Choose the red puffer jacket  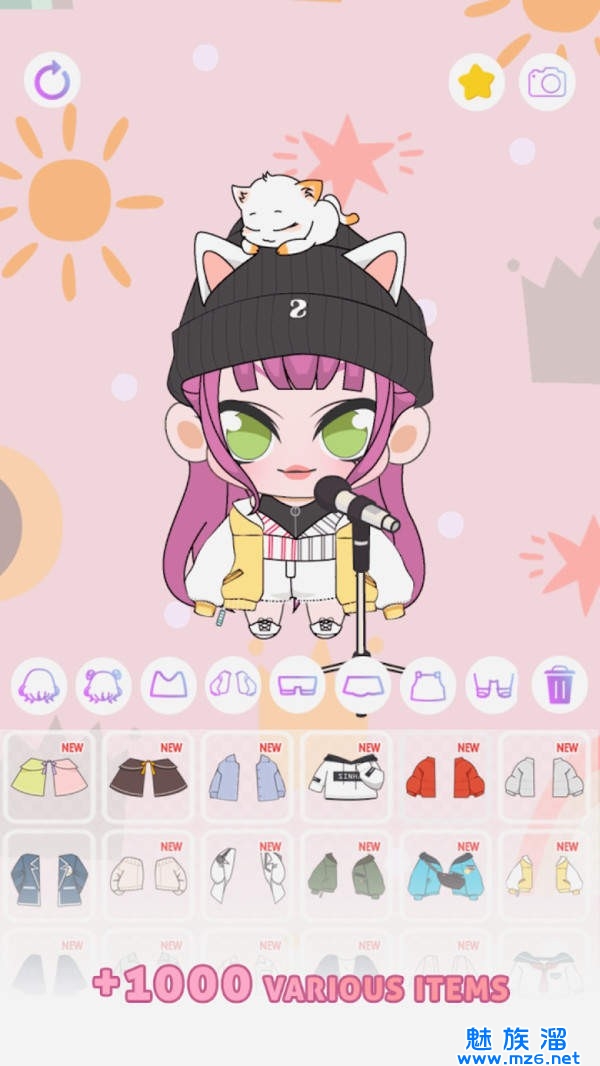(444, 778)
